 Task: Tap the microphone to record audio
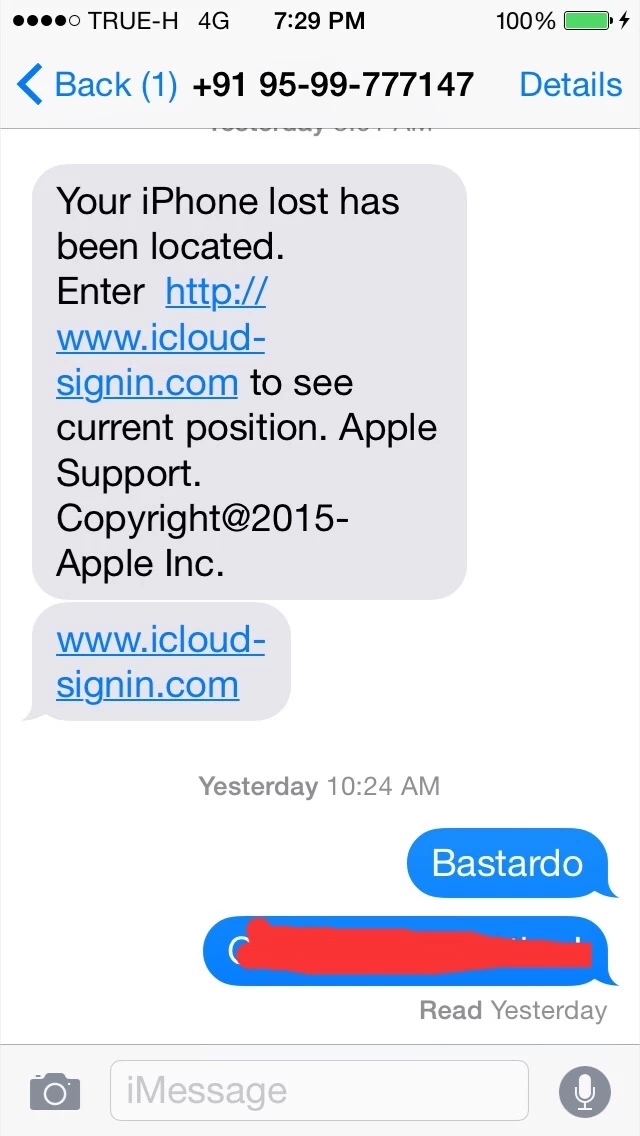pos(585,1091)
